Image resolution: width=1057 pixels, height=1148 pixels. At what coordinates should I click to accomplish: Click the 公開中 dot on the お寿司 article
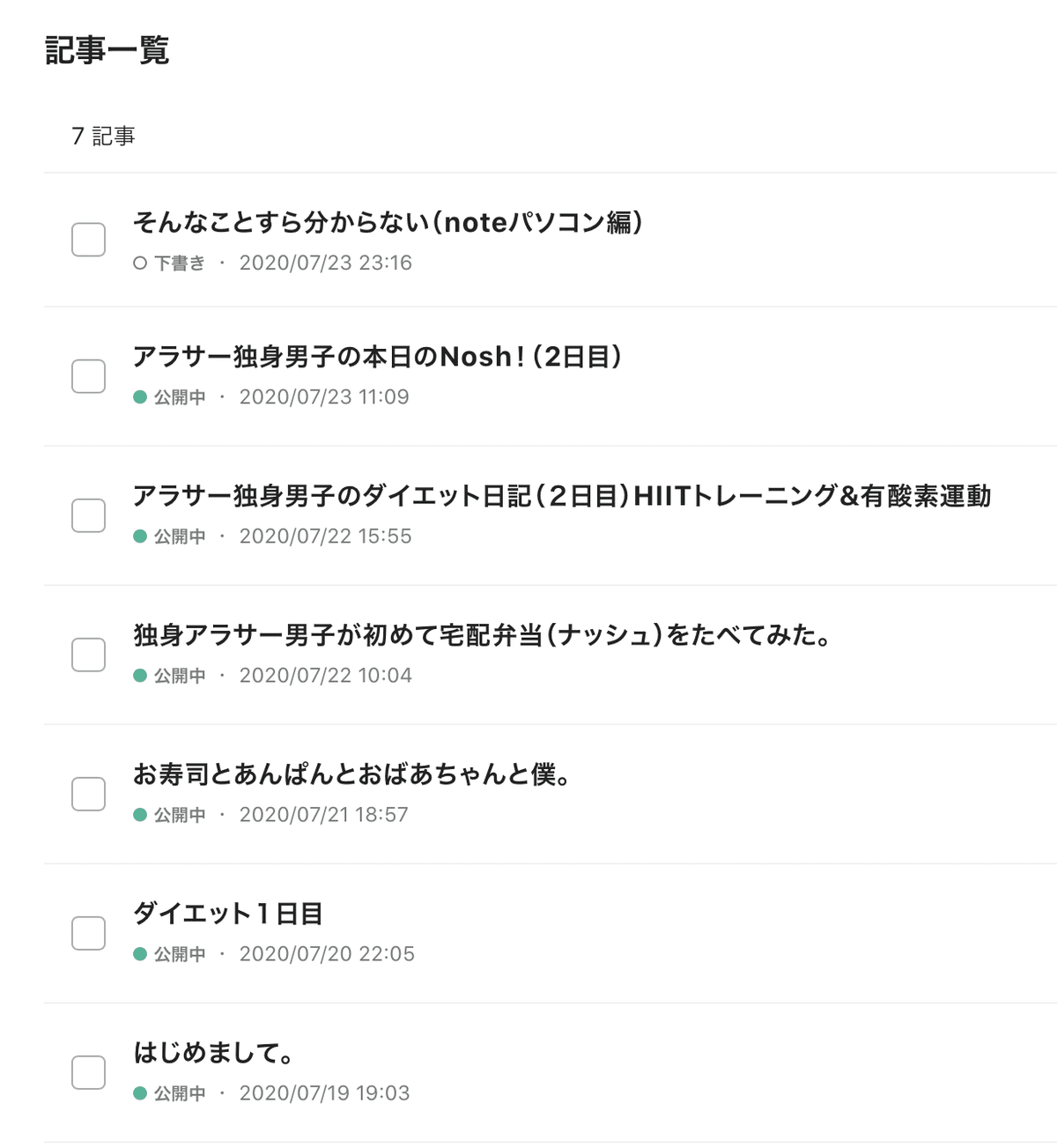[x=137, y=814]
